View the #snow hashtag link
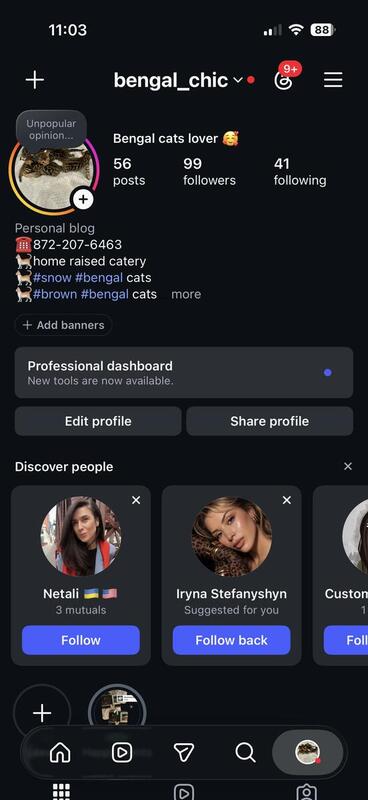This screenshot has width=368, height=800. tap(52, 278)
